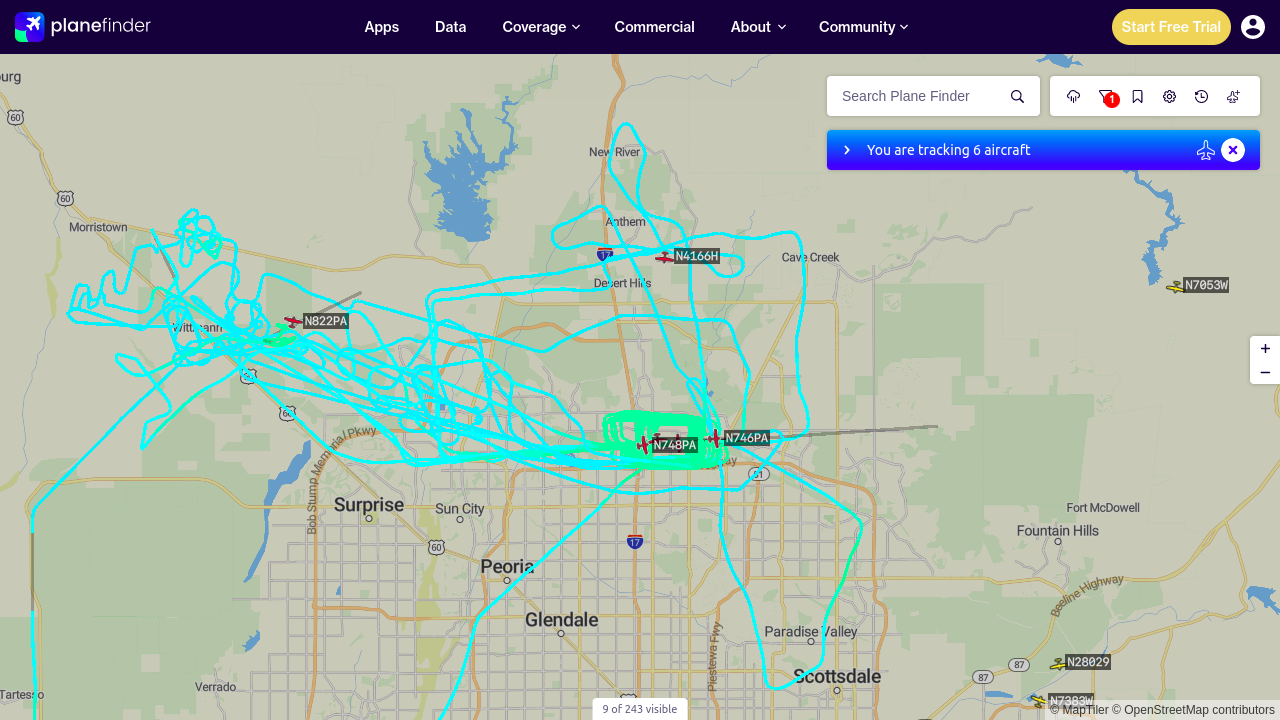This screenshot has height=720, width=1280.
Task: Open the Data page
Action: pyautogui.click(x=451, y=27)
